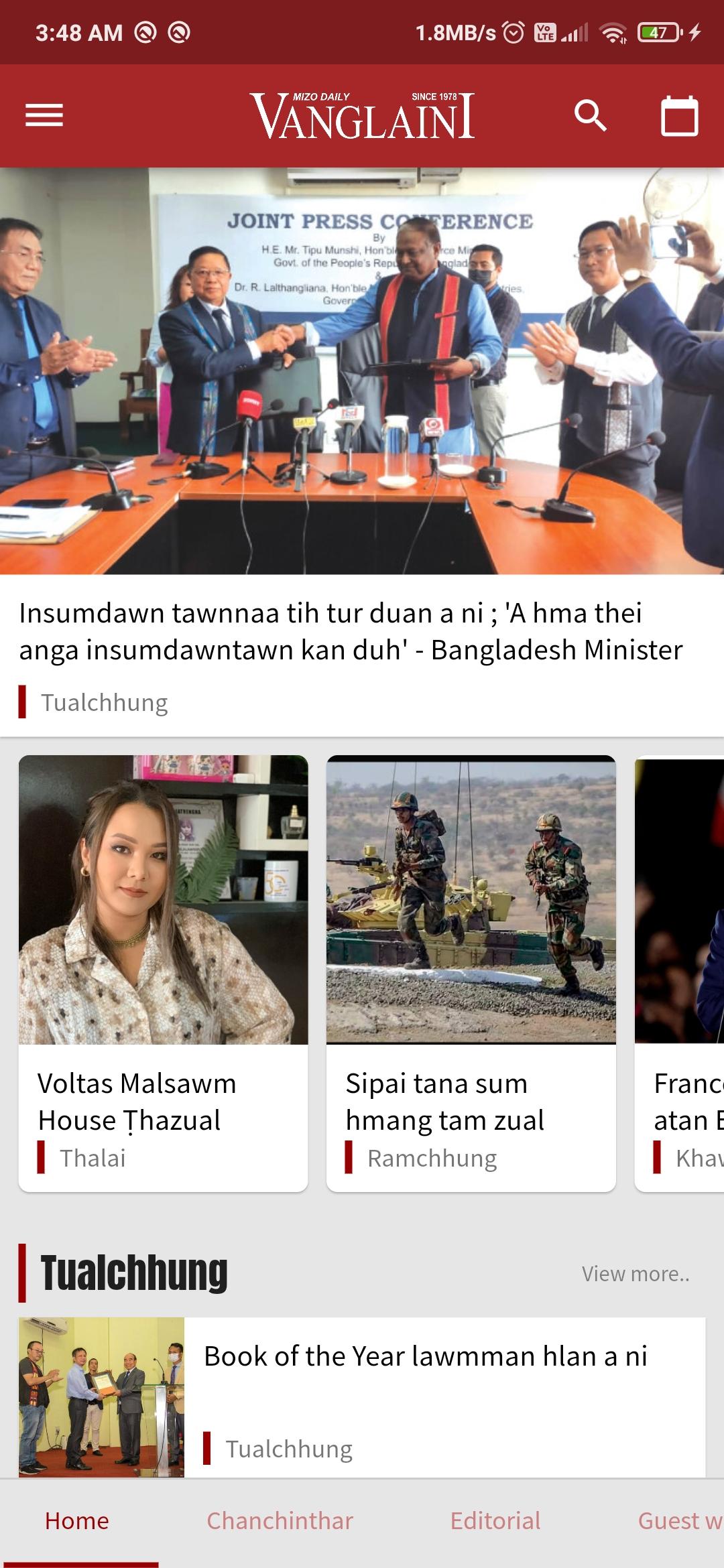Switch to the Editorial tab
The height and width of the screenshot is (1568, 724).
tap(495, 1521)
